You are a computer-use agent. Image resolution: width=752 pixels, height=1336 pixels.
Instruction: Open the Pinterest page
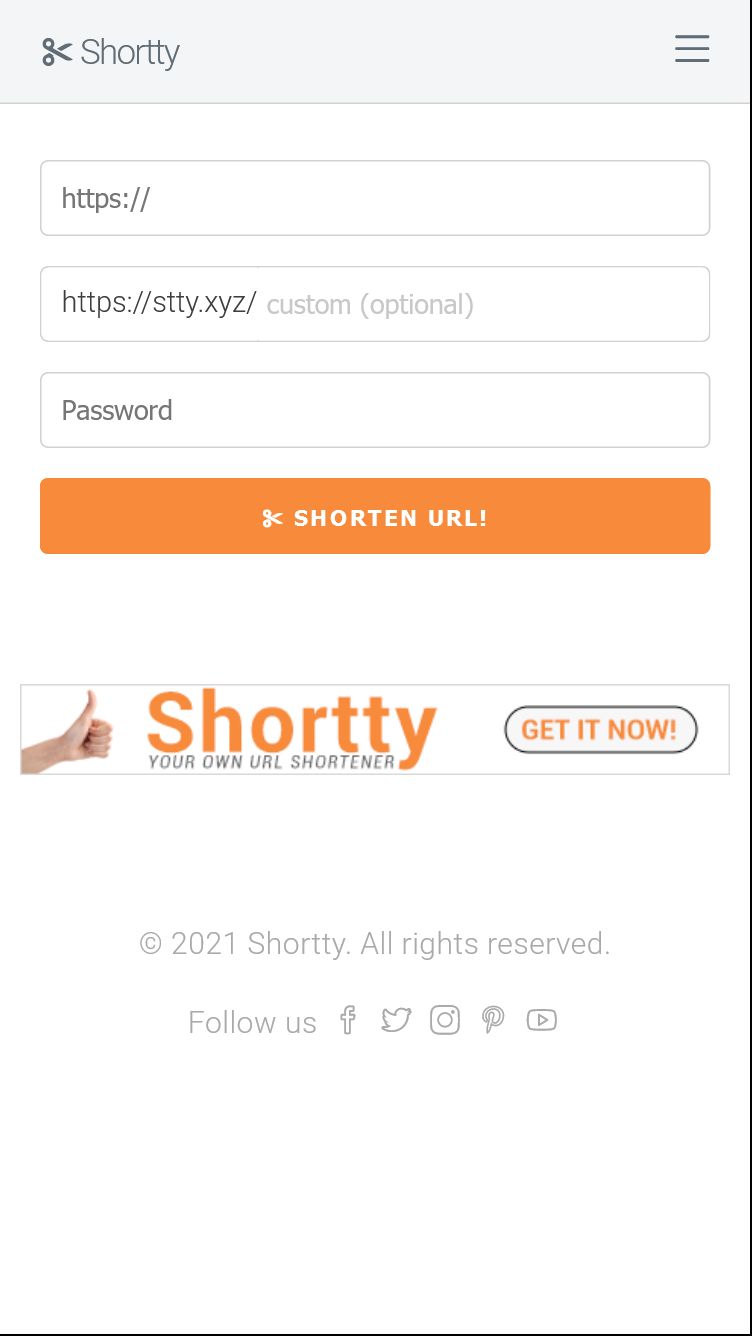point(493,1020)
